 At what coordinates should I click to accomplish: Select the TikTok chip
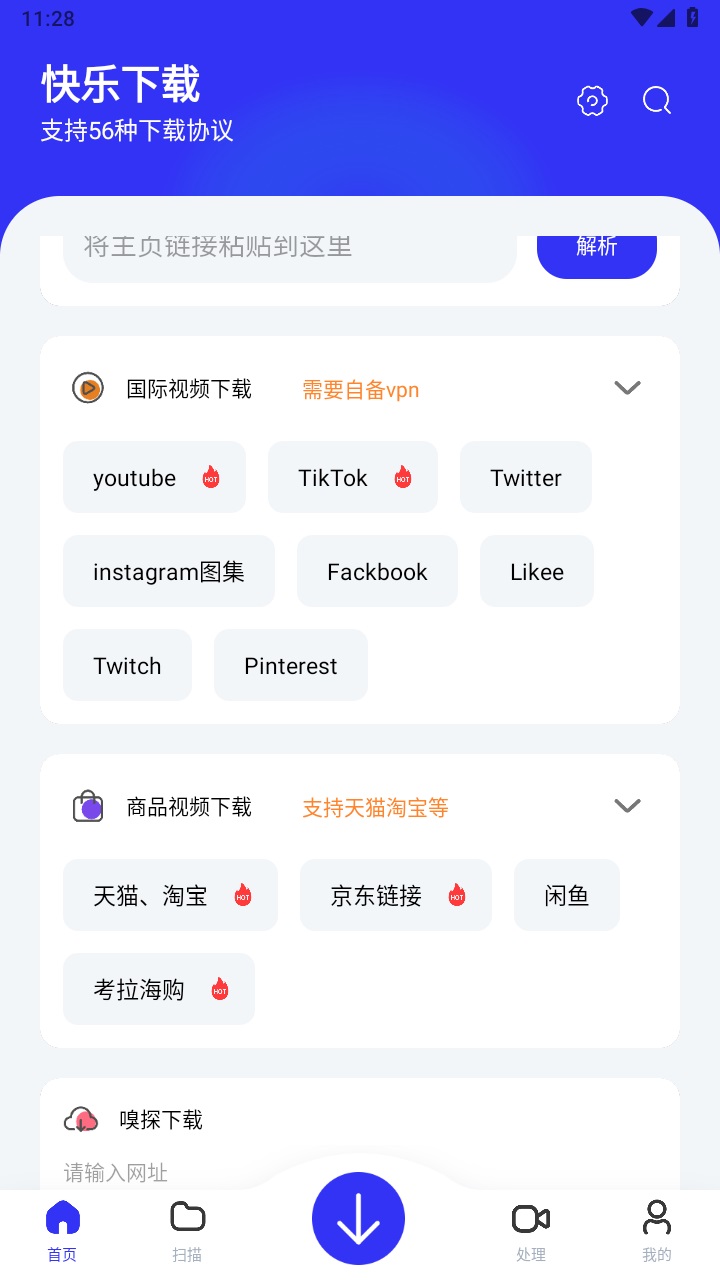coord(353,477)
